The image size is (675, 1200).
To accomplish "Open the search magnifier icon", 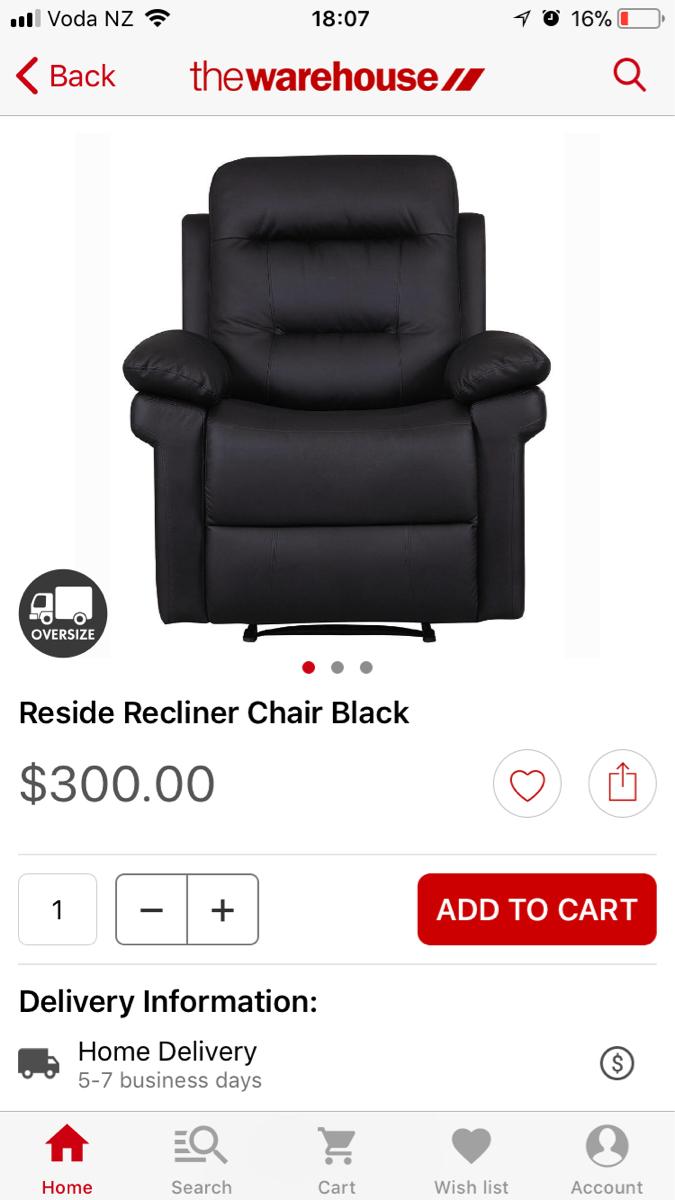I will [629, 75].
